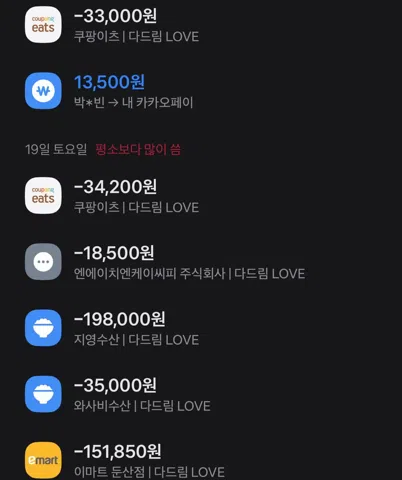This screenshot has width=402, height=480.
Task: View the -198,000원 지영수산 payment details
Action: (x=201, y=328)
